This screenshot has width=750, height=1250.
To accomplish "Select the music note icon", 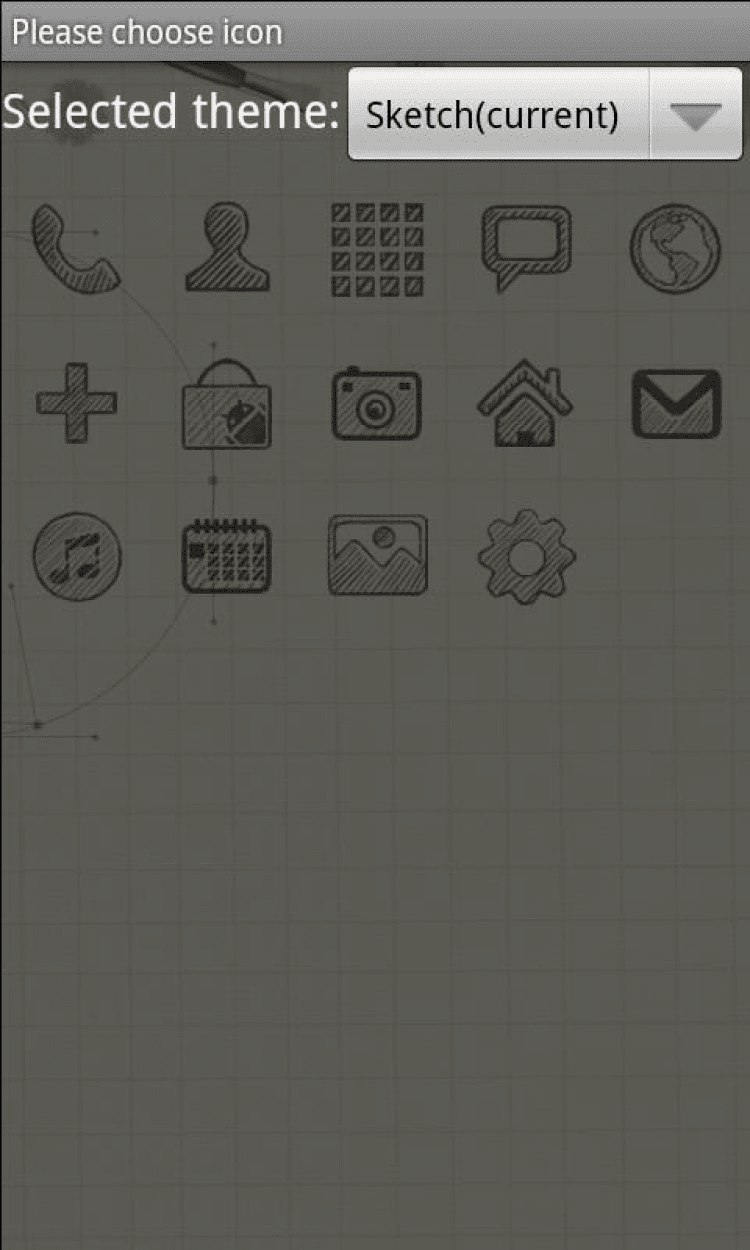I will pos(77,556).
